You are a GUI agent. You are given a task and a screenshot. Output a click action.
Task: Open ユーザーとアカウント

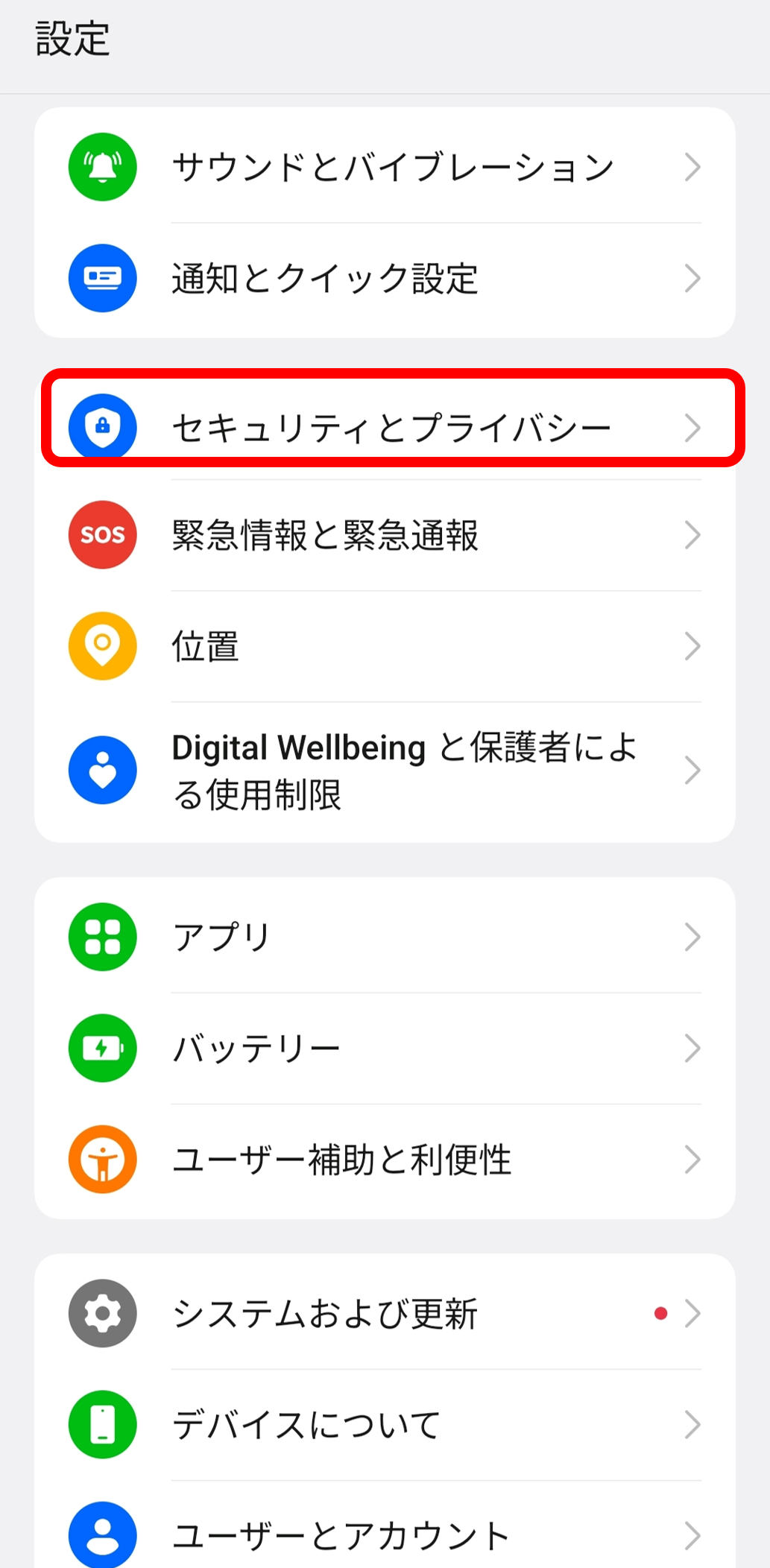340,1535
